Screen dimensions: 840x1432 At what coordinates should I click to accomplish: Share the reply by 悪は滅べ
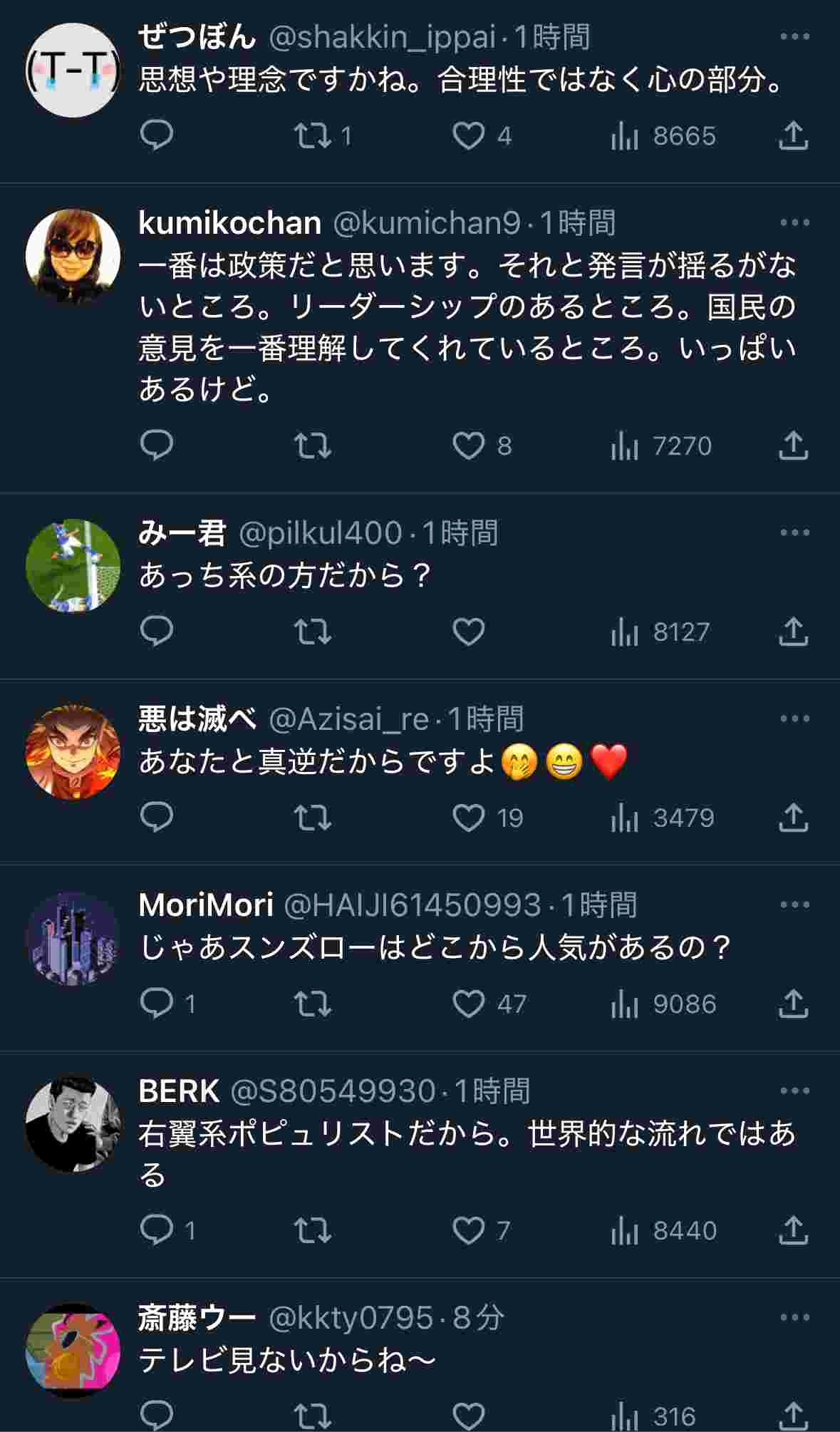click(x=792, y=818)
